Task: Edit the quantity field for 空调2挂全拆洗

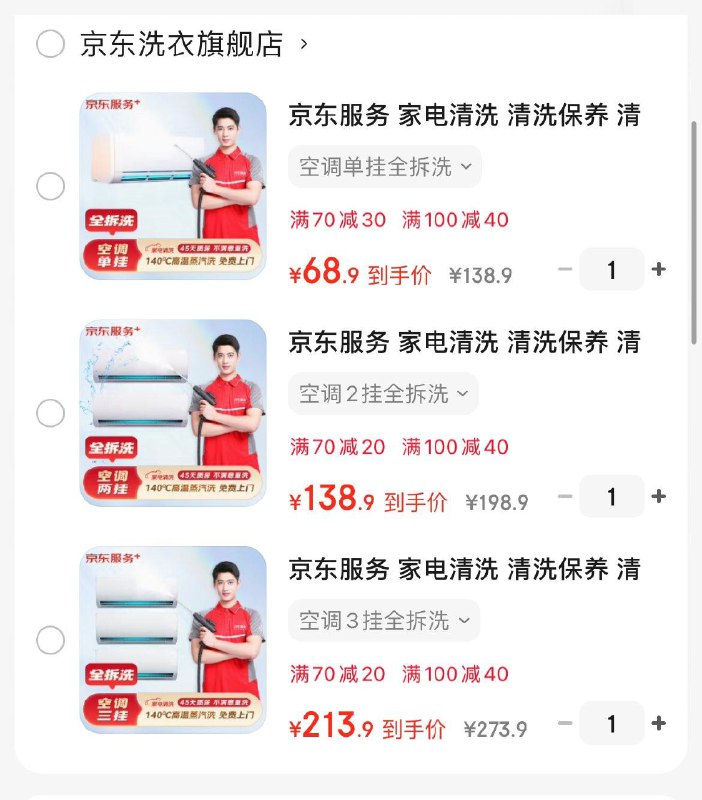Action: pos(611,496)
